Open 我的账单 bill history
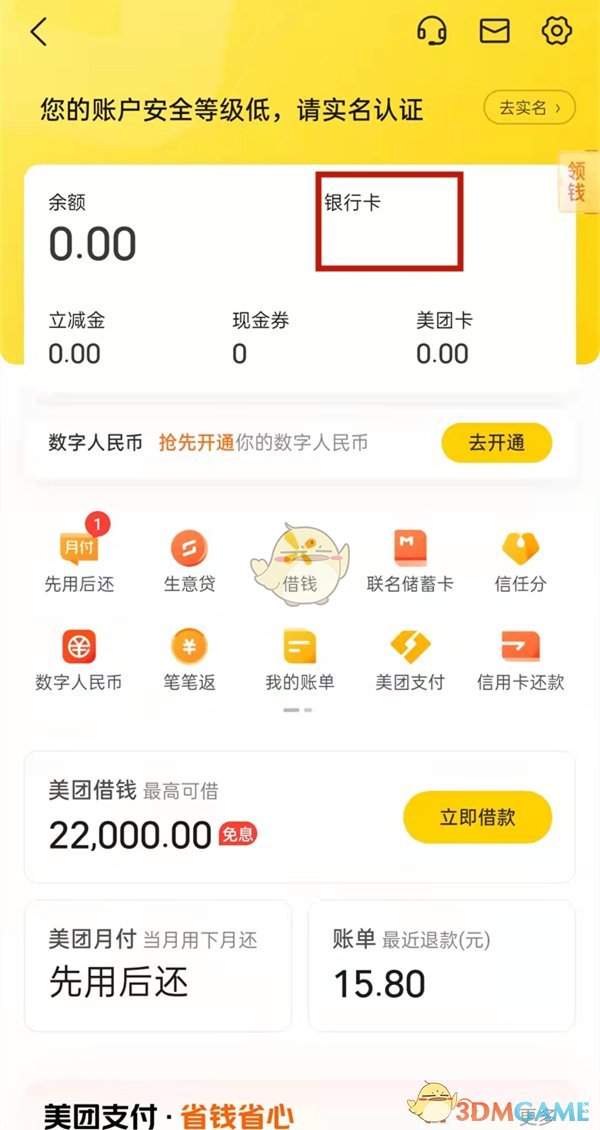600x1130 pixels. [x=299, y=658]
